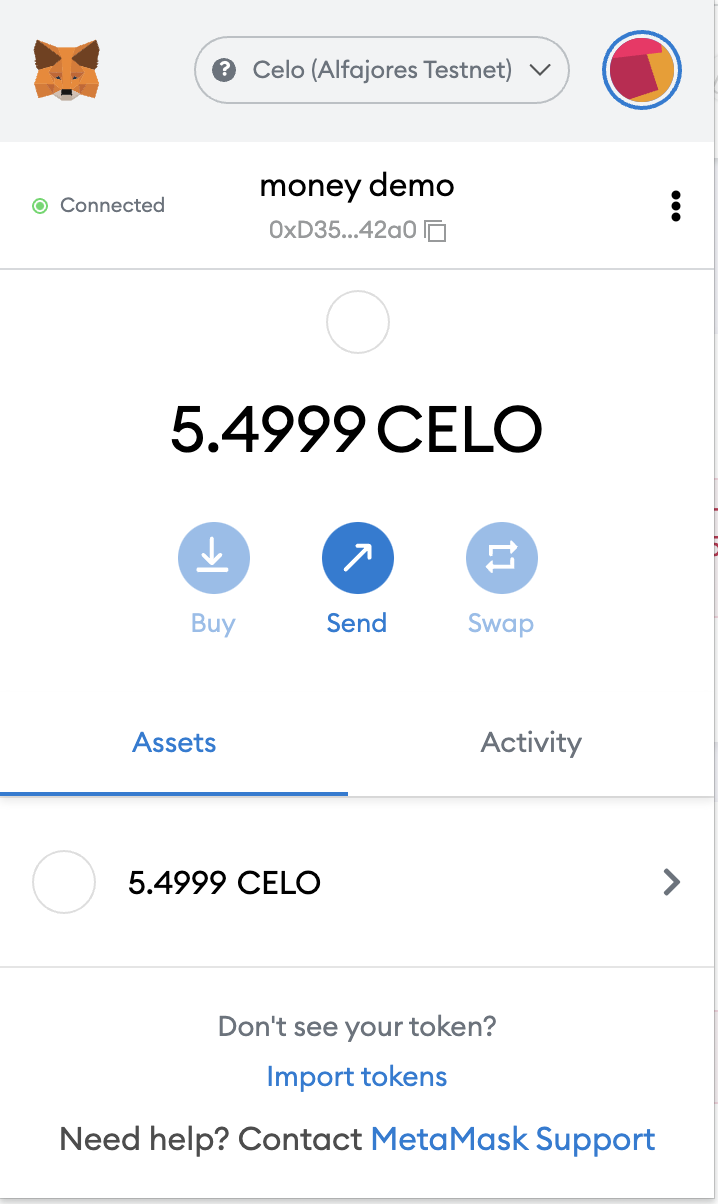Viewport: 718px width, 1204px height.
Task: Open the Swap button
Action: click(x=501, y=581)
